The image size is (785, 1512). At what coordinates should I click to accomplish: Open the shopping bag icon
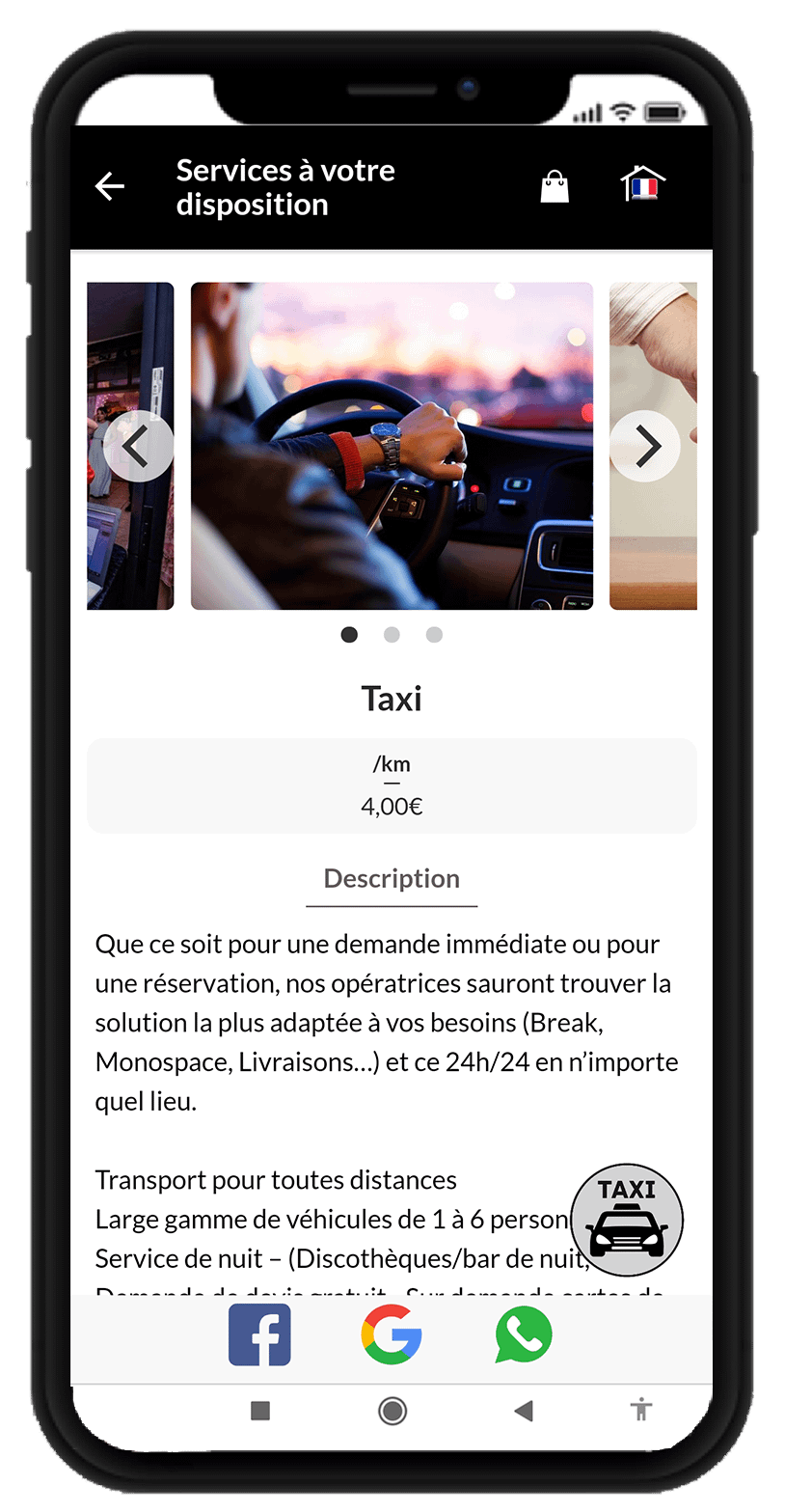555,186
